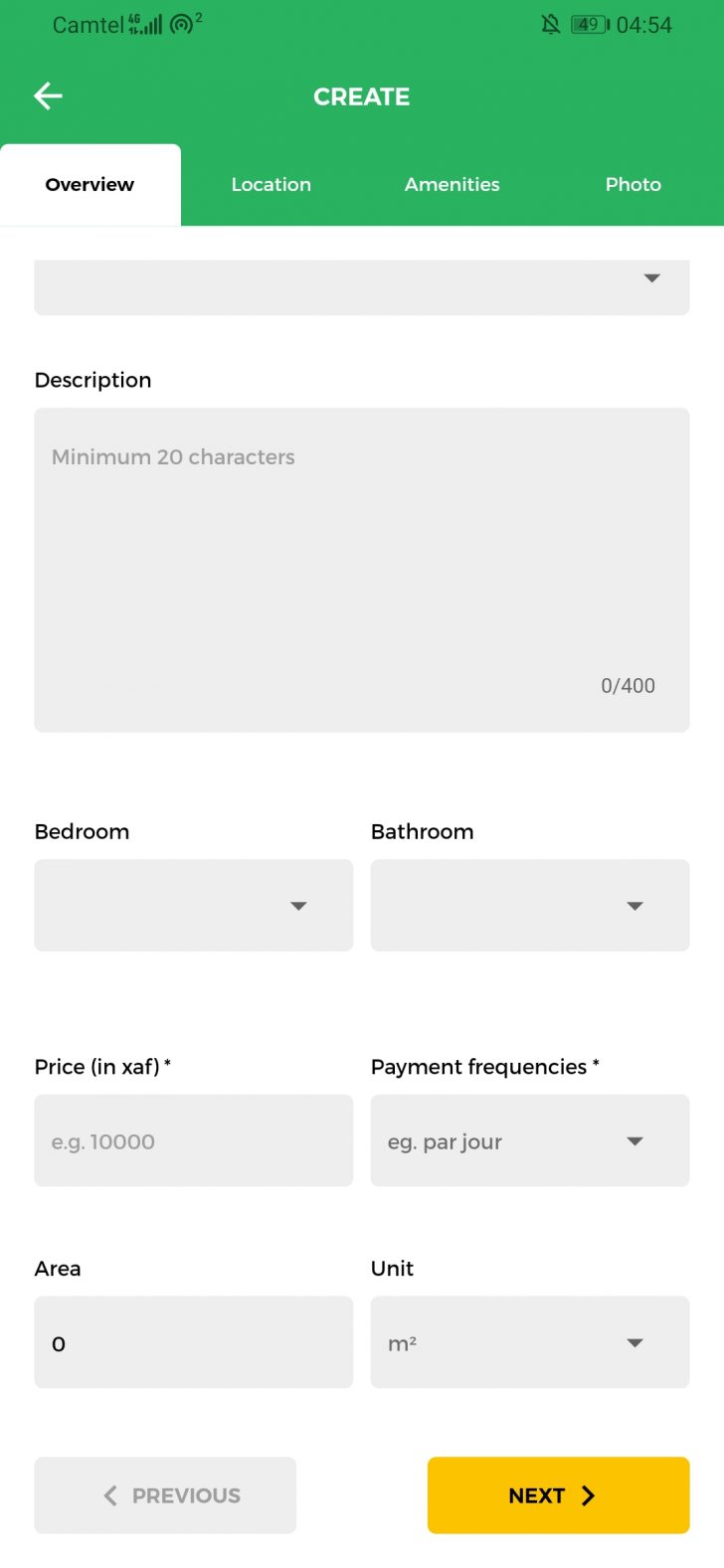Edit the Area field

[x=193, y=1342]
